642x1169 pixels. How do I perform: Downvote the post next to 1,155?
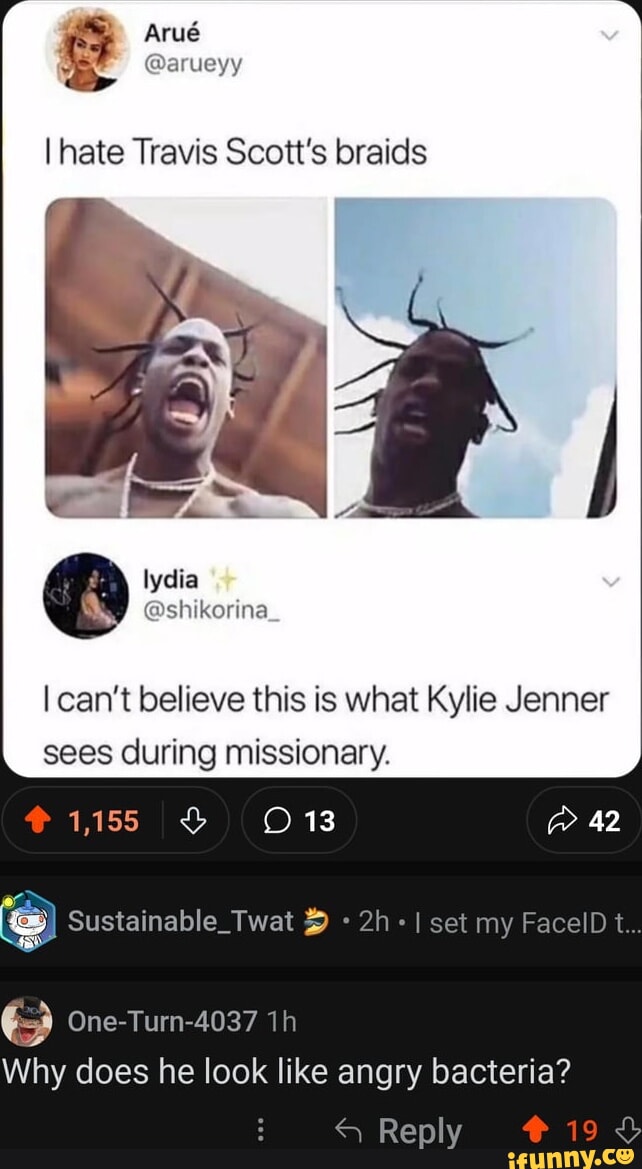[192, 821]
